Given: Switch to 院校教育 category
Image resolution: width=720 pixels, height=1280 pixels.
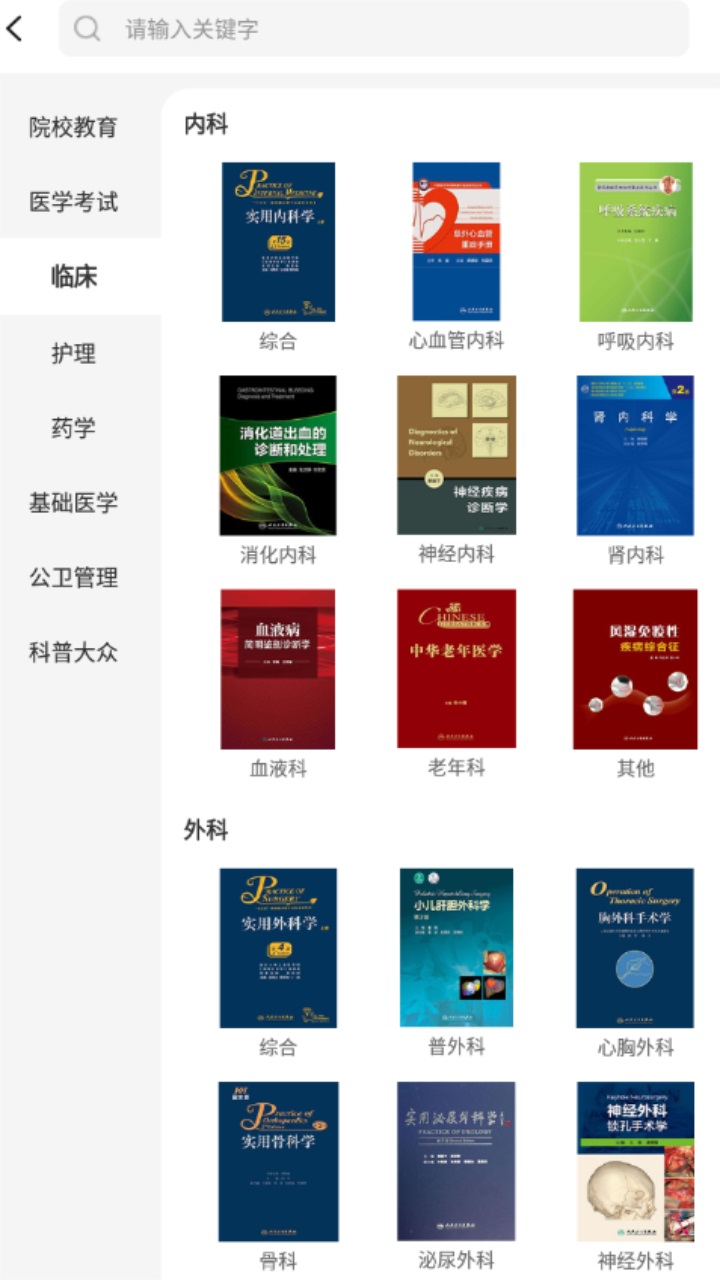Looking at the screenshot, I should [73, 127].
